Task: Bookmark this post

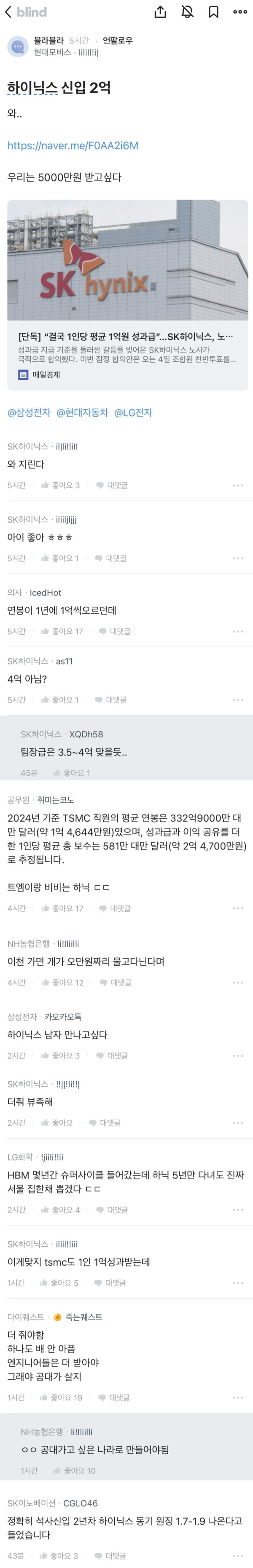Action: click(213, 12)
